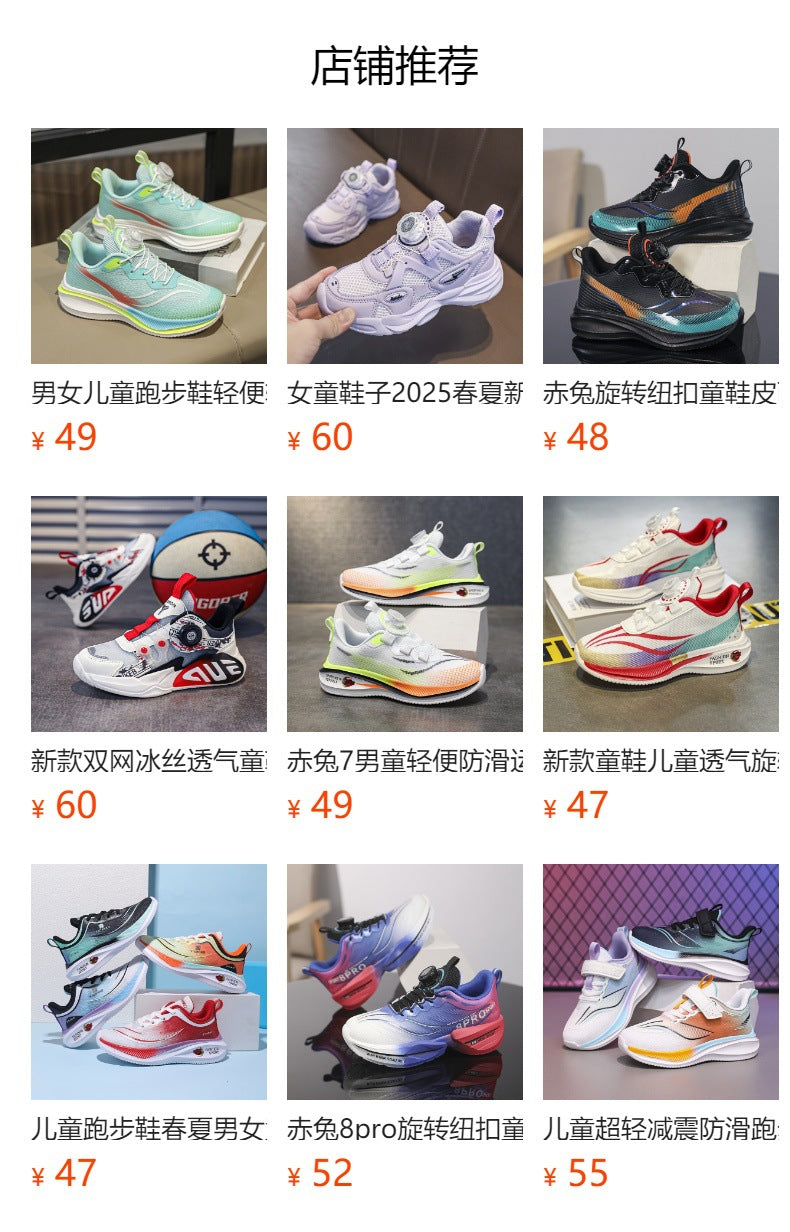This screenshot has height=1232, width=790.
Task: Click the basketball-themed 新款双网冰丝 shoes thumbnail
Action: tap(149, 615)
